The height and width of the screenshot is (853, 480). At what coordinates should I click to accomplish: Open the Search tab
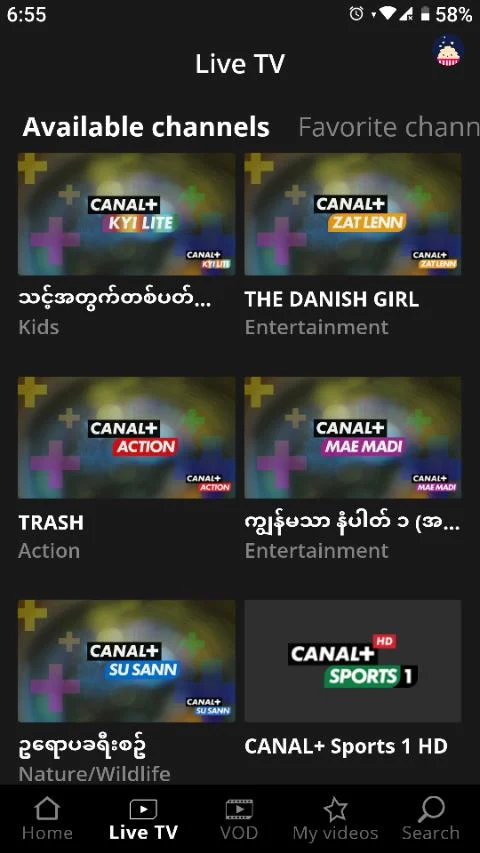point(430,819)
